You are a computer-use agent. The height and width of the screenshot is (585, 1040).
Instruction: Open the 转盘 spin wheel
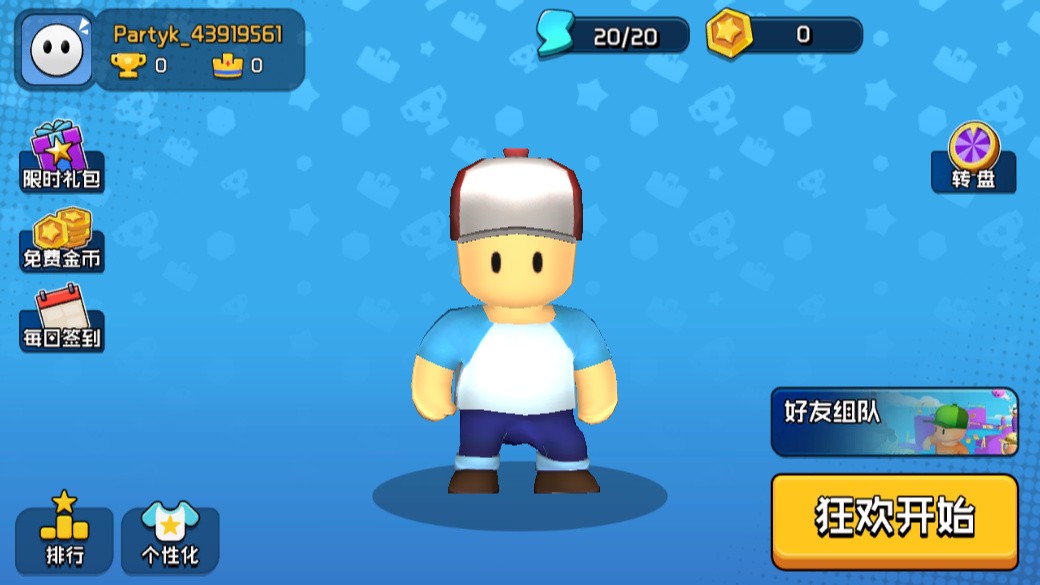pos(974,159)
